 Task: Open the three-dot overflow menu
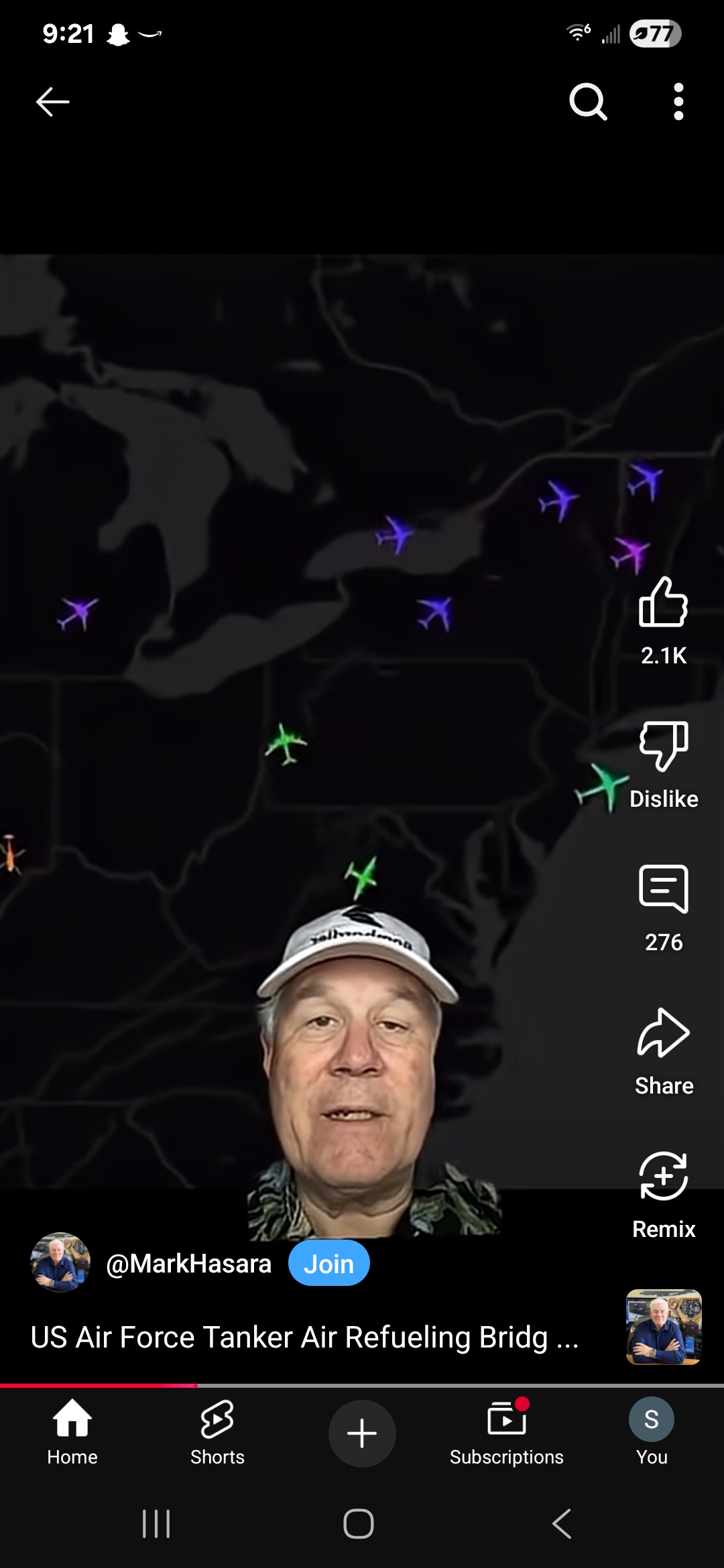click(678, 102)
